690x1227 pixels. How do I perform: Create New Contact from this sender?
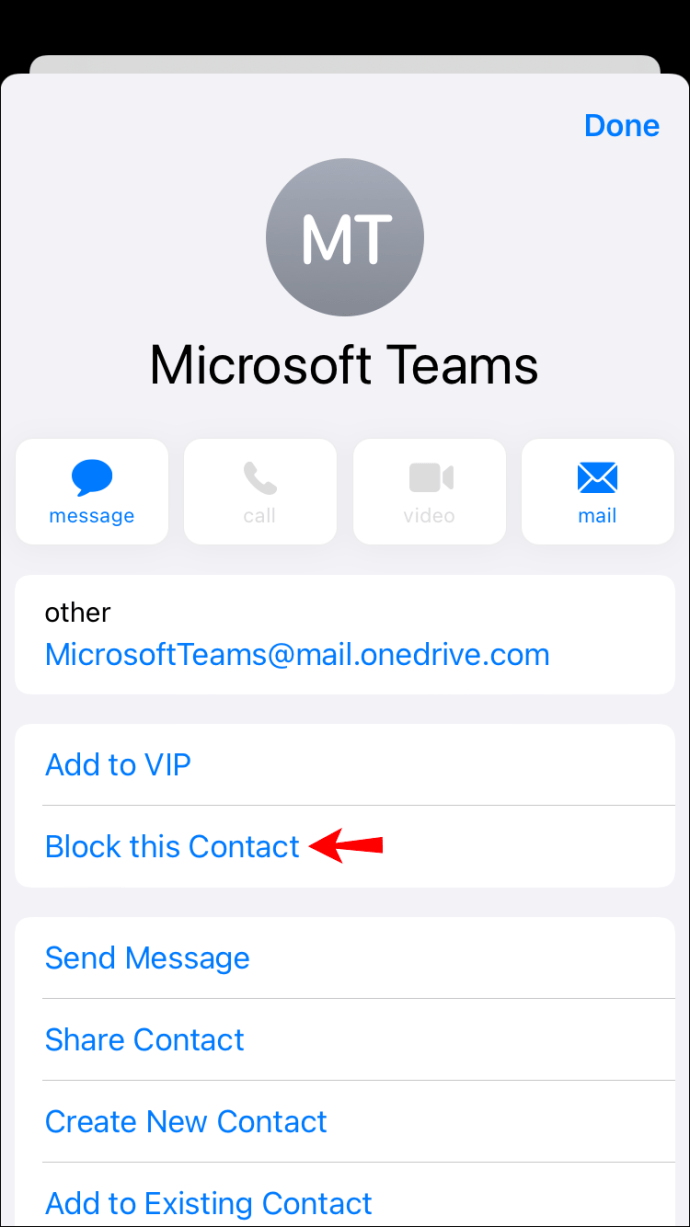point(186,1122)
